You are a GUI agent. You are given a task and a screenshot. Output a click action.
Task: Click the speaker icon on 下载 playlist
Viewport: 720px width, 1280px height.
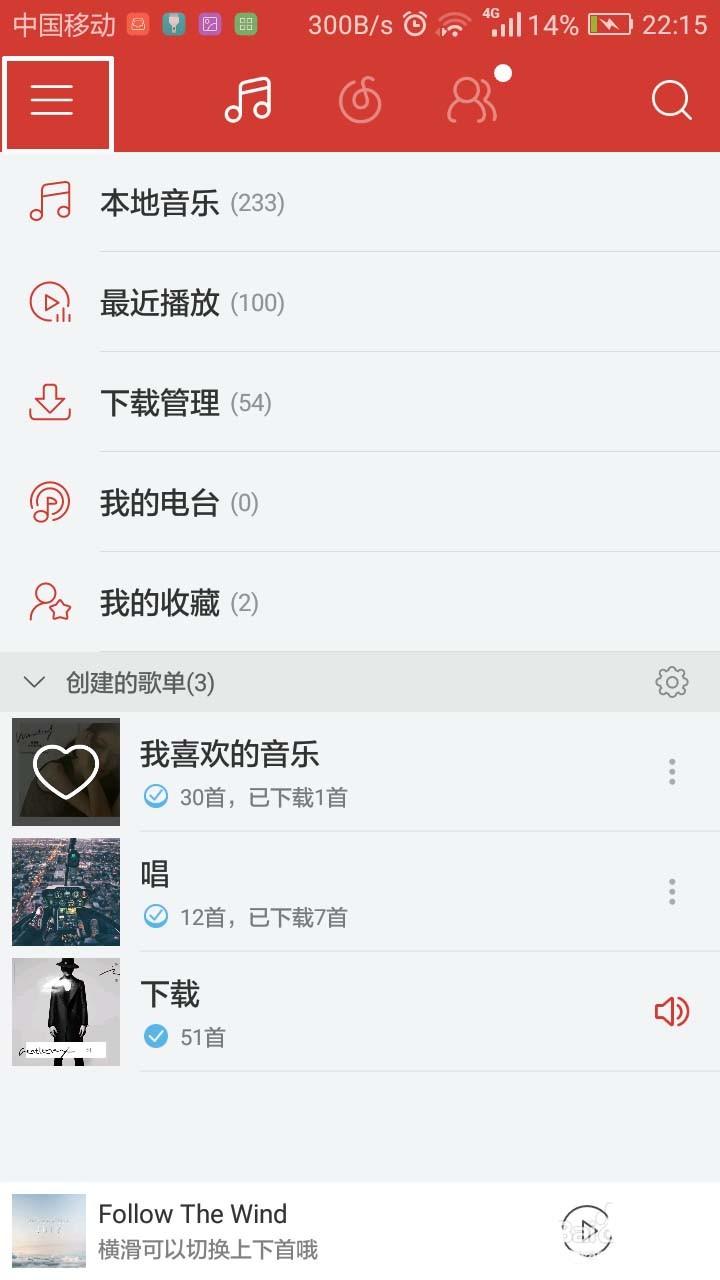[x=672, y=1012]
